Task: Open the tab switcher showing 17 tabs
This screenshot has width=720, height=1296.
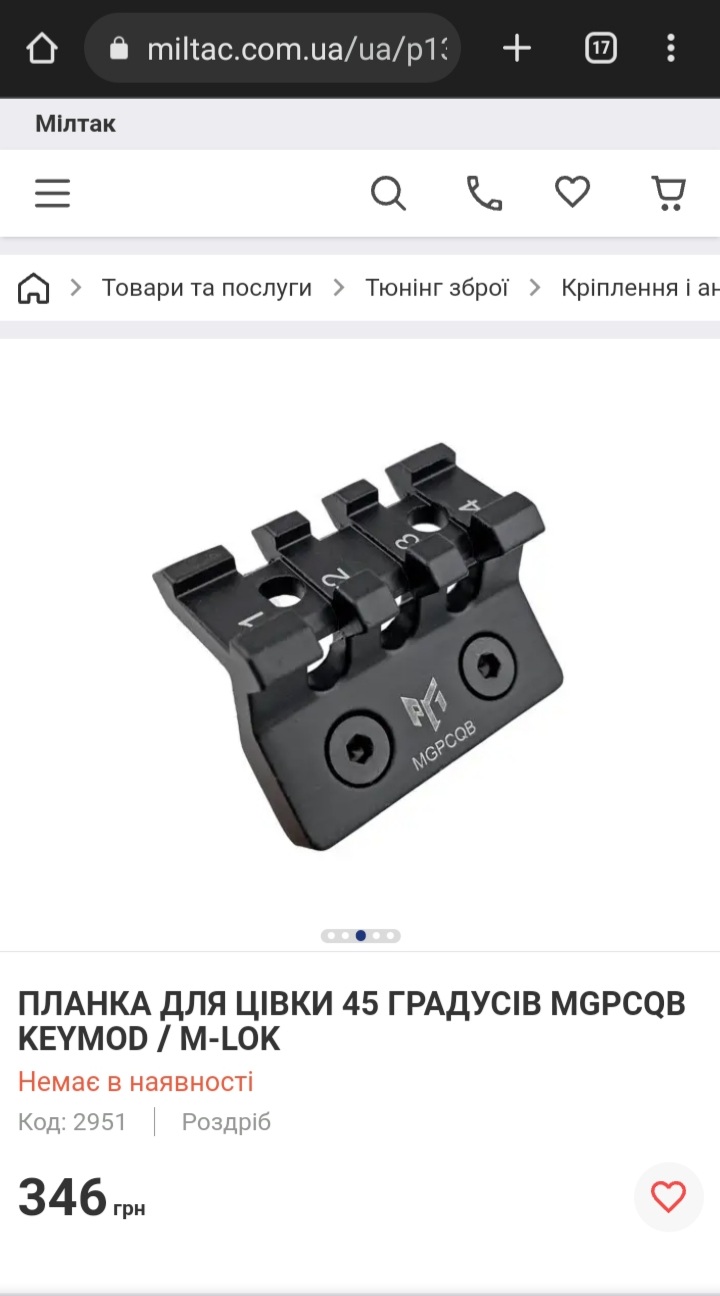Action: pyautogui.click(x=600, y=48)
